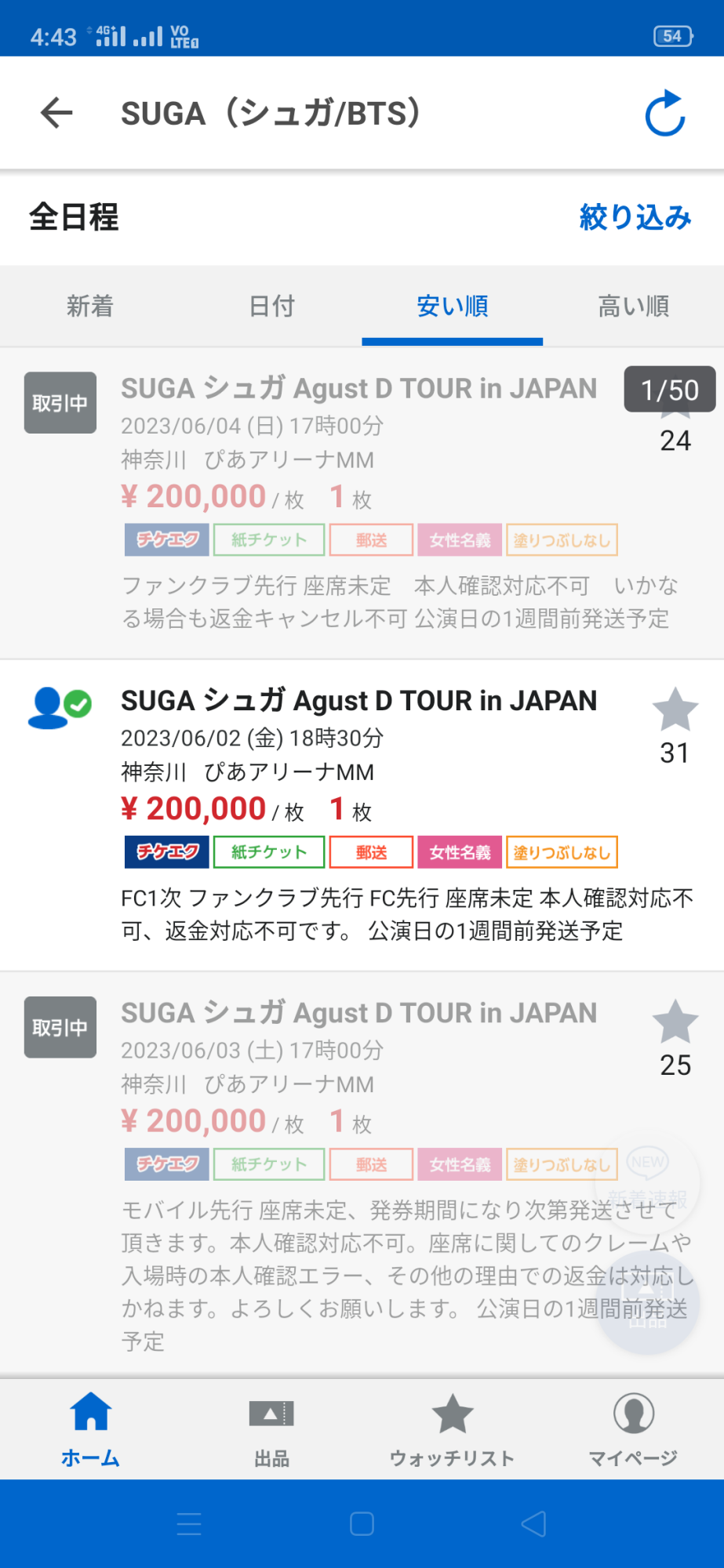The image size is (724, 1568).
Task: Open the マイページ tab
Action: point(634,1429)
